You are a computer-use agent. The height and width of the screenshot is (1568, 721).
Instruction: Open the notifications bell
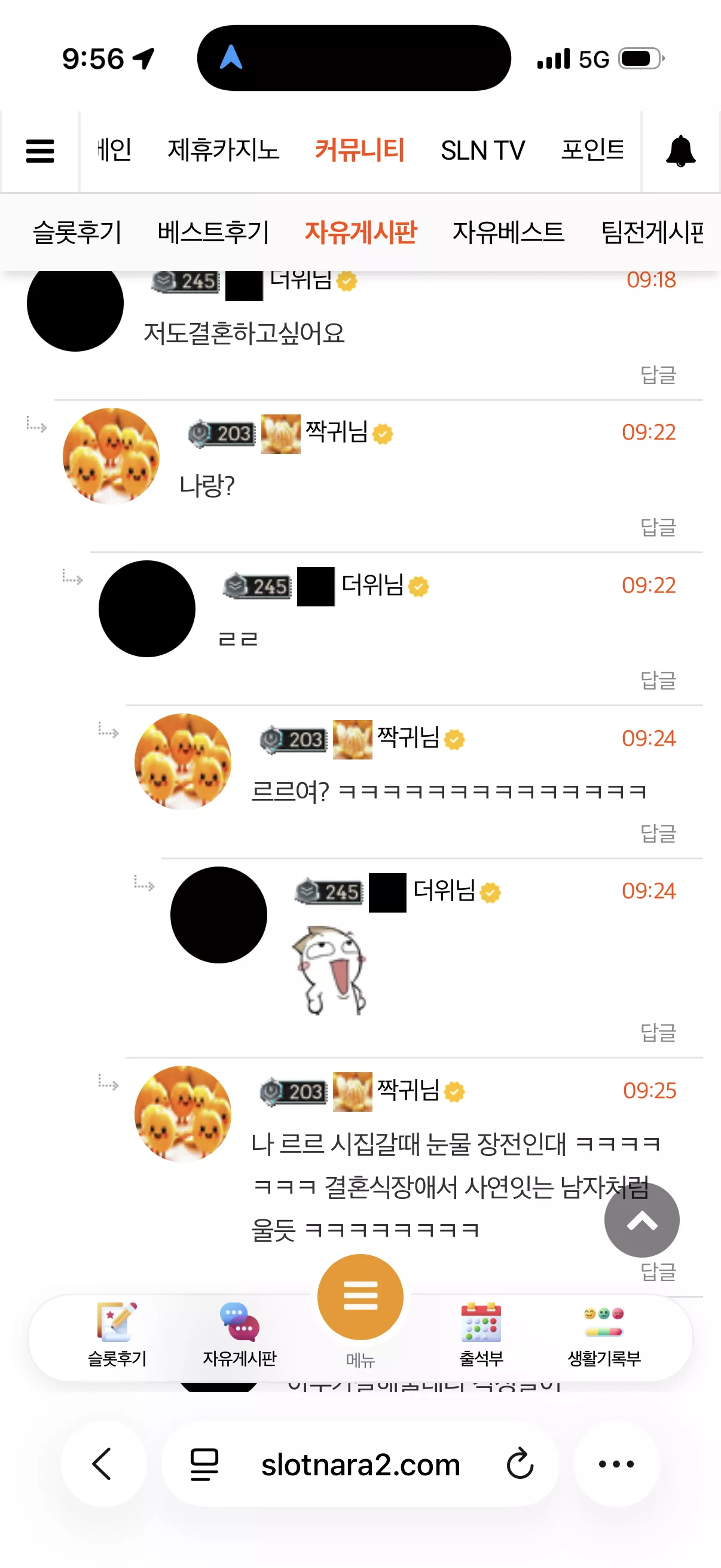[x=680, y=151]
